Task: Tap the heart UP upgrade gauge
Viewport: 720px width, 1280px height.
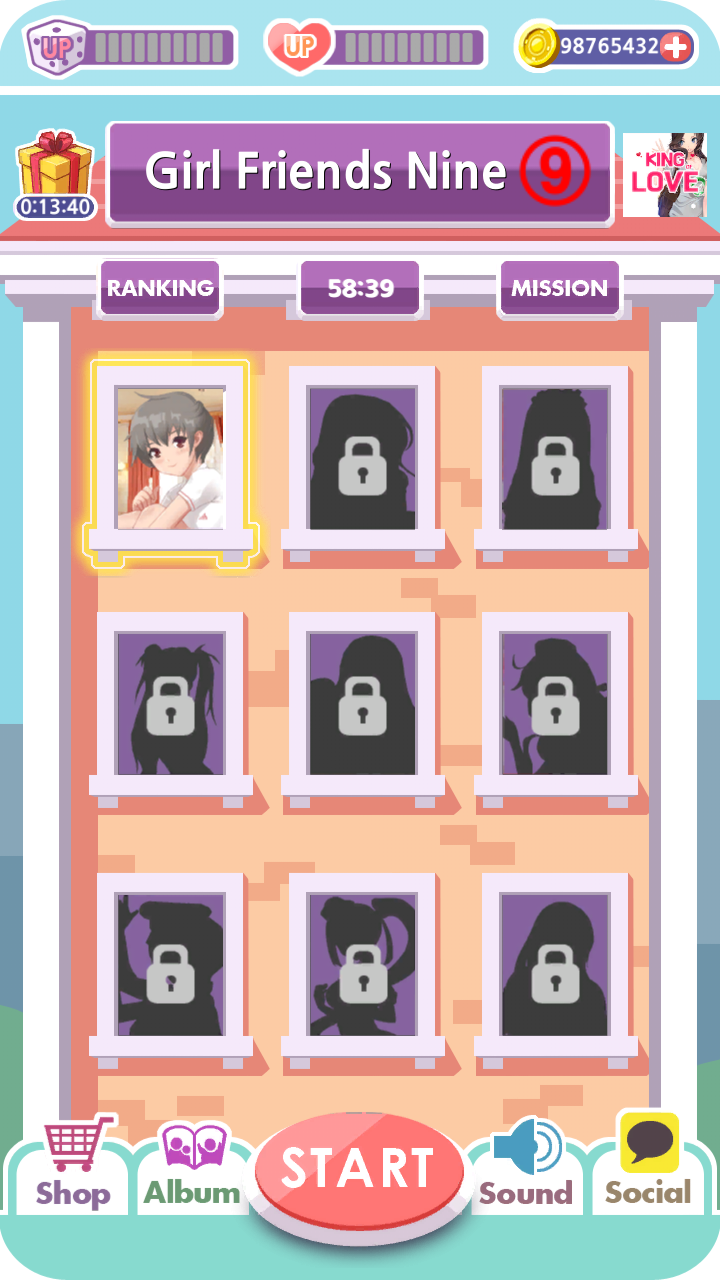Action: click(376, 47)
